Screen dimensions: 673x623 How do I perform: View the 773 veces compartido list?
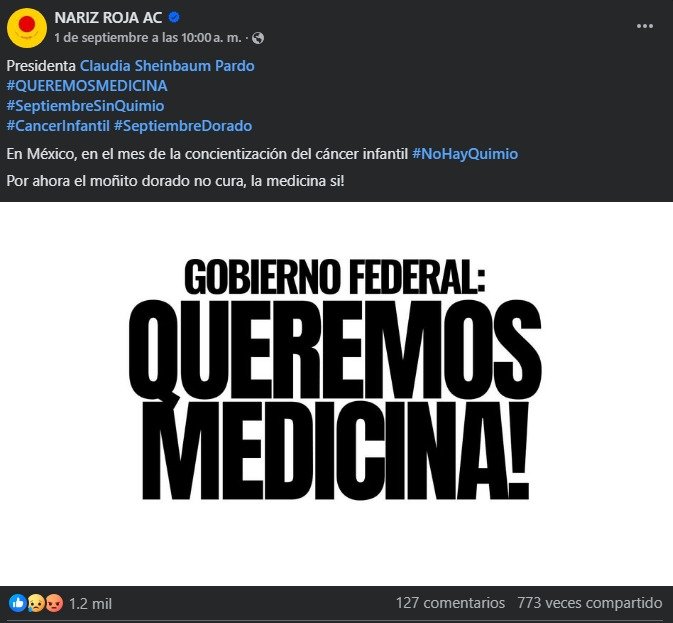pyautogui.click(x=590, y=603)
